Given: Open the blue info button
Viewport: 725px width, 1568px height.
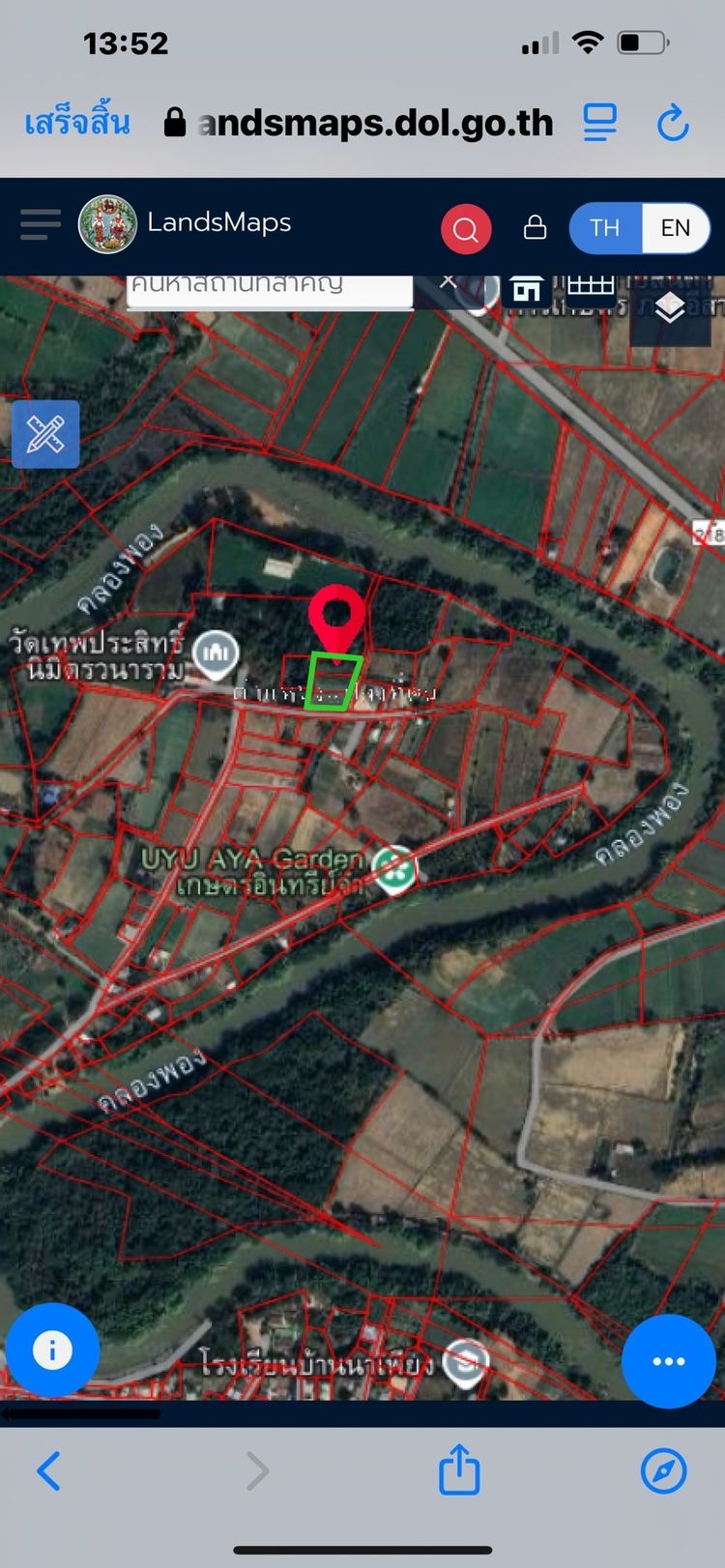Looking at the screenshot, I should coord(52,1350).
